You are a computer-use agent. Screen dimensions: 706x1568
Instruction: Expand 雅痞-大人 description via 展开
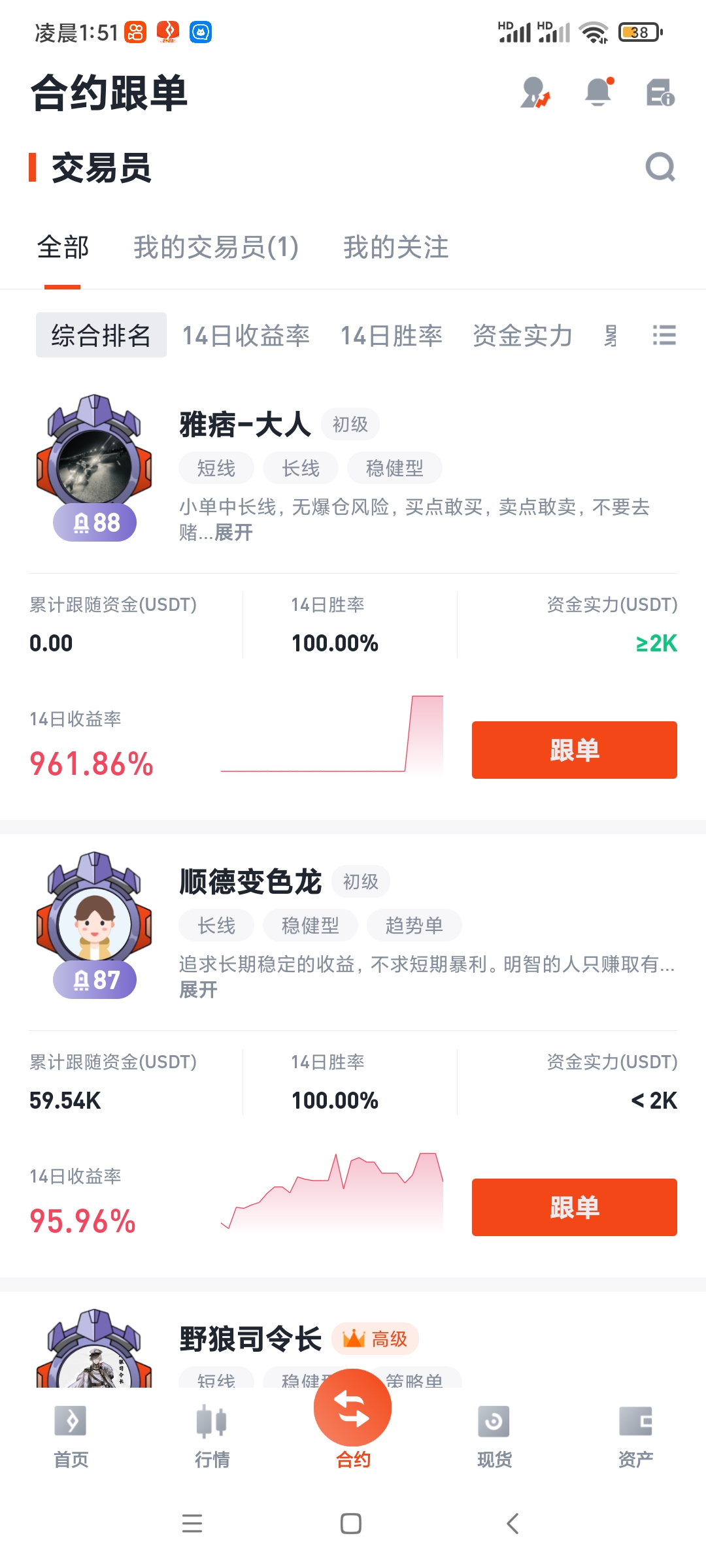click(x=233, y=532)
